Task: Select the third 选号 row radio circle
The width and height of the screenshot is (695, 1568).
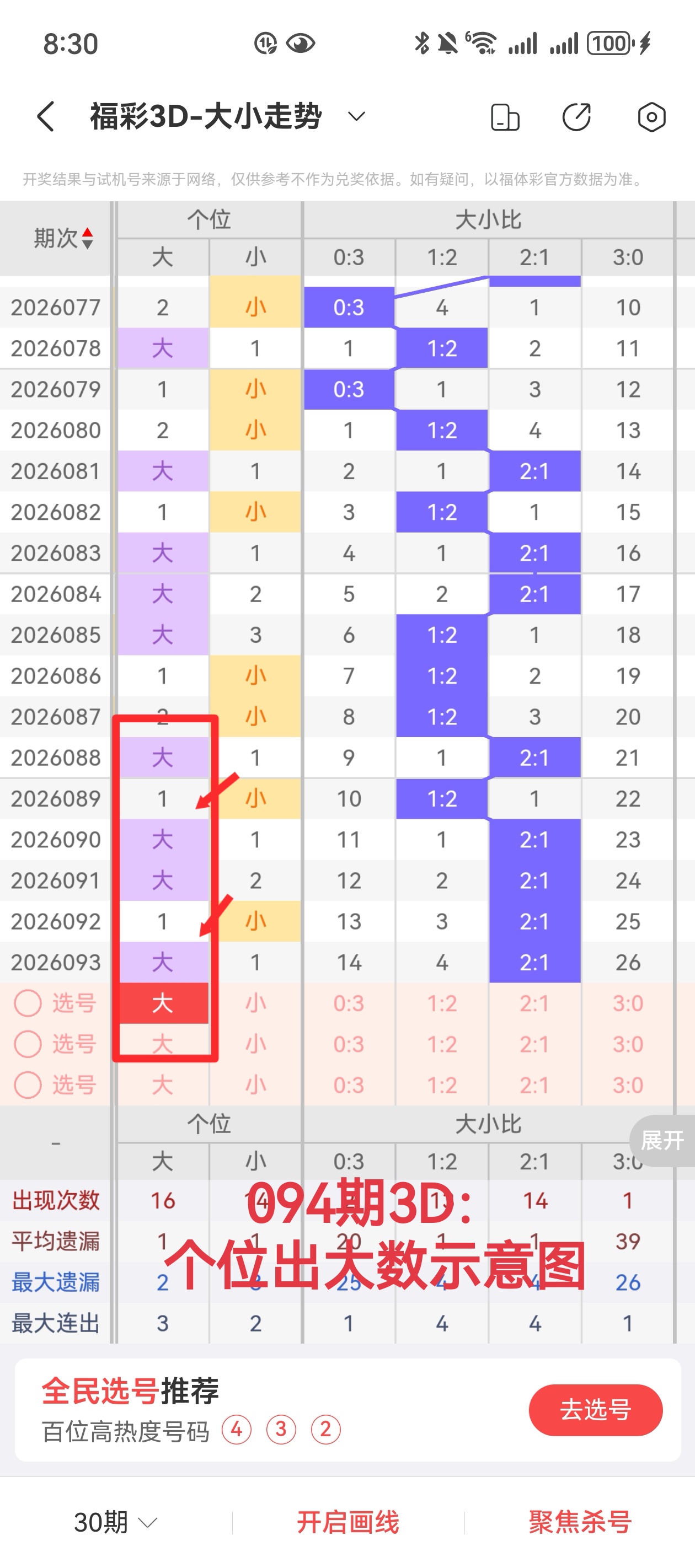Action: tap(28, 1084)
